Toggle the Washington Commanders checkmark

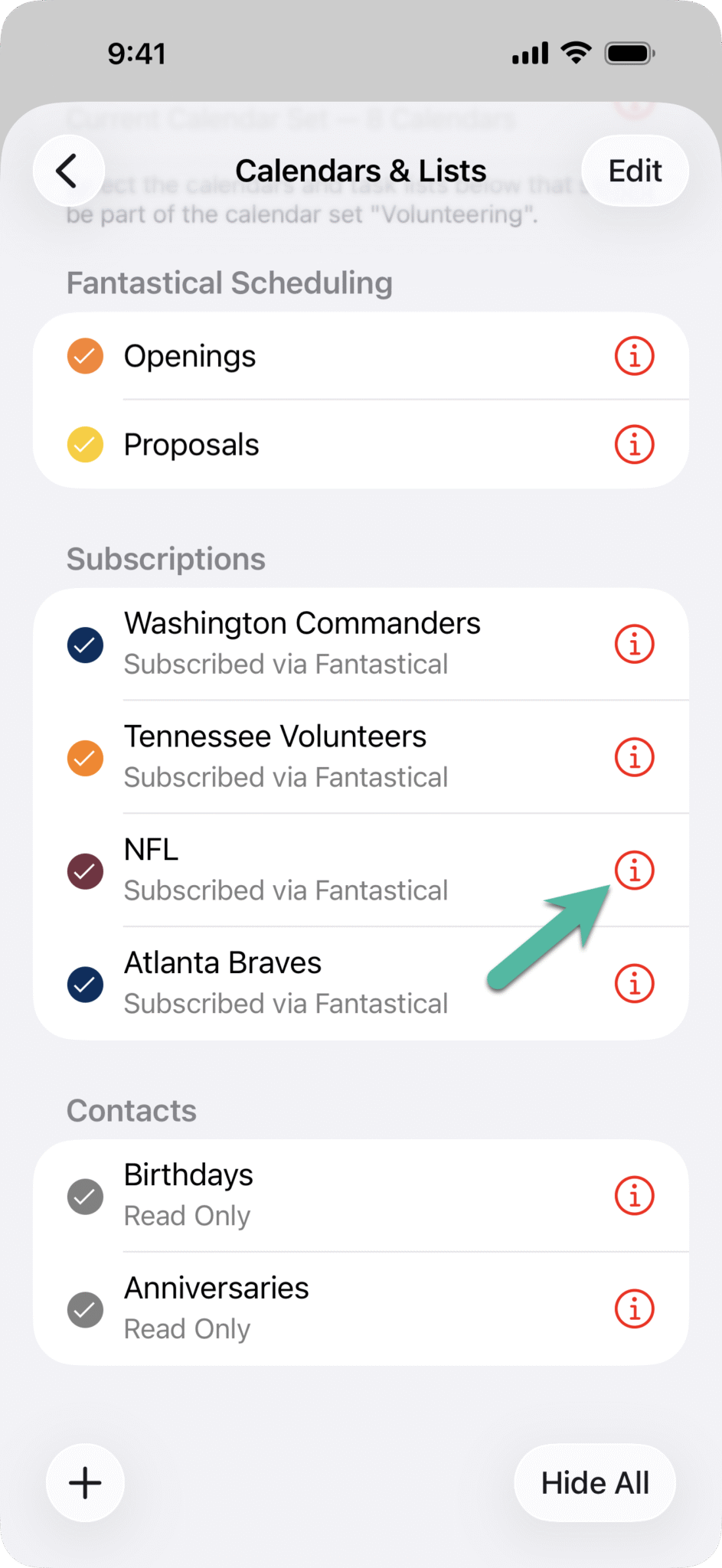point(85,645)
